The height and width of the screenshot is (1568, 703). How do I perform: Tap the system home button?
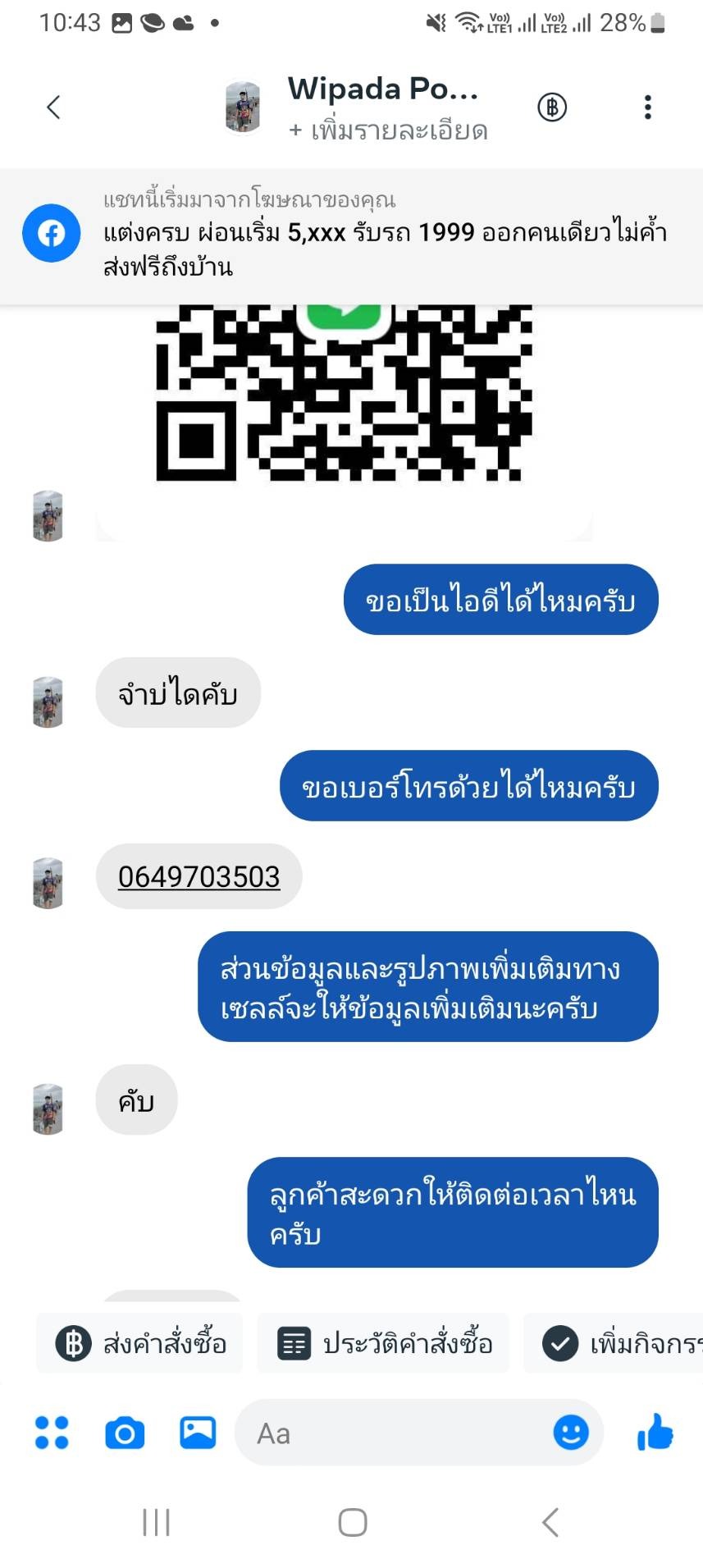(353, 1522)
